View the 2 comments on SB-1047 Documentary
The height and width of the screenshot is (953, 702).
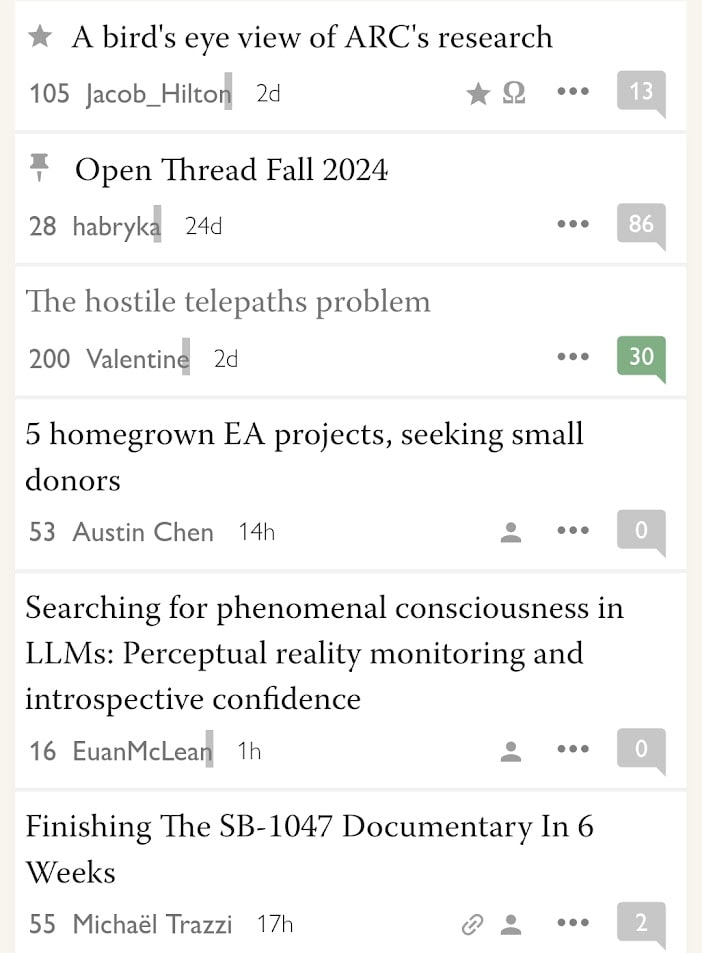(x=641, y=923)
